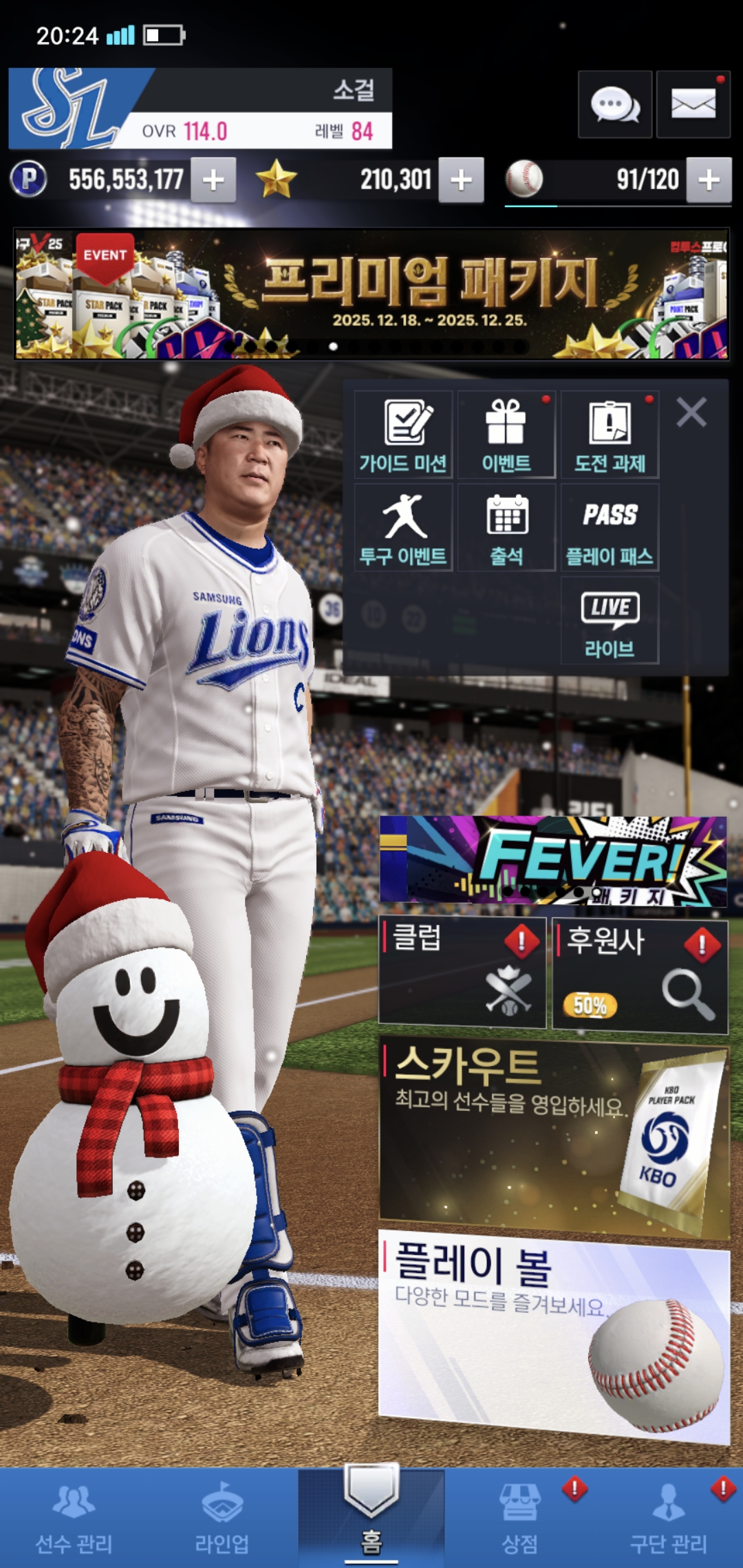Open the chat bubble icon
The image size is (743, 1568).
[614, 105]
